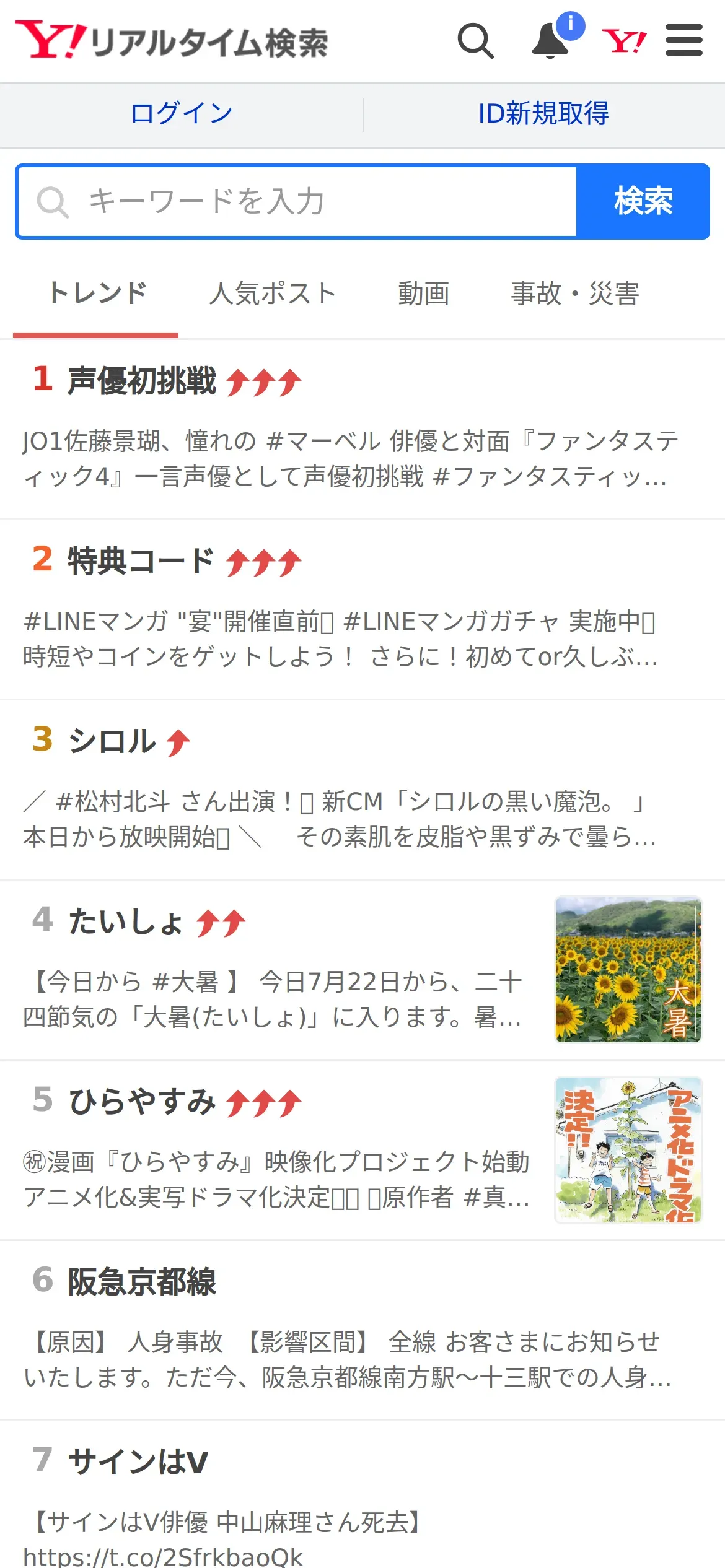Open trend 阪急京都線
725x1568 pixels.
[142, 1281]
